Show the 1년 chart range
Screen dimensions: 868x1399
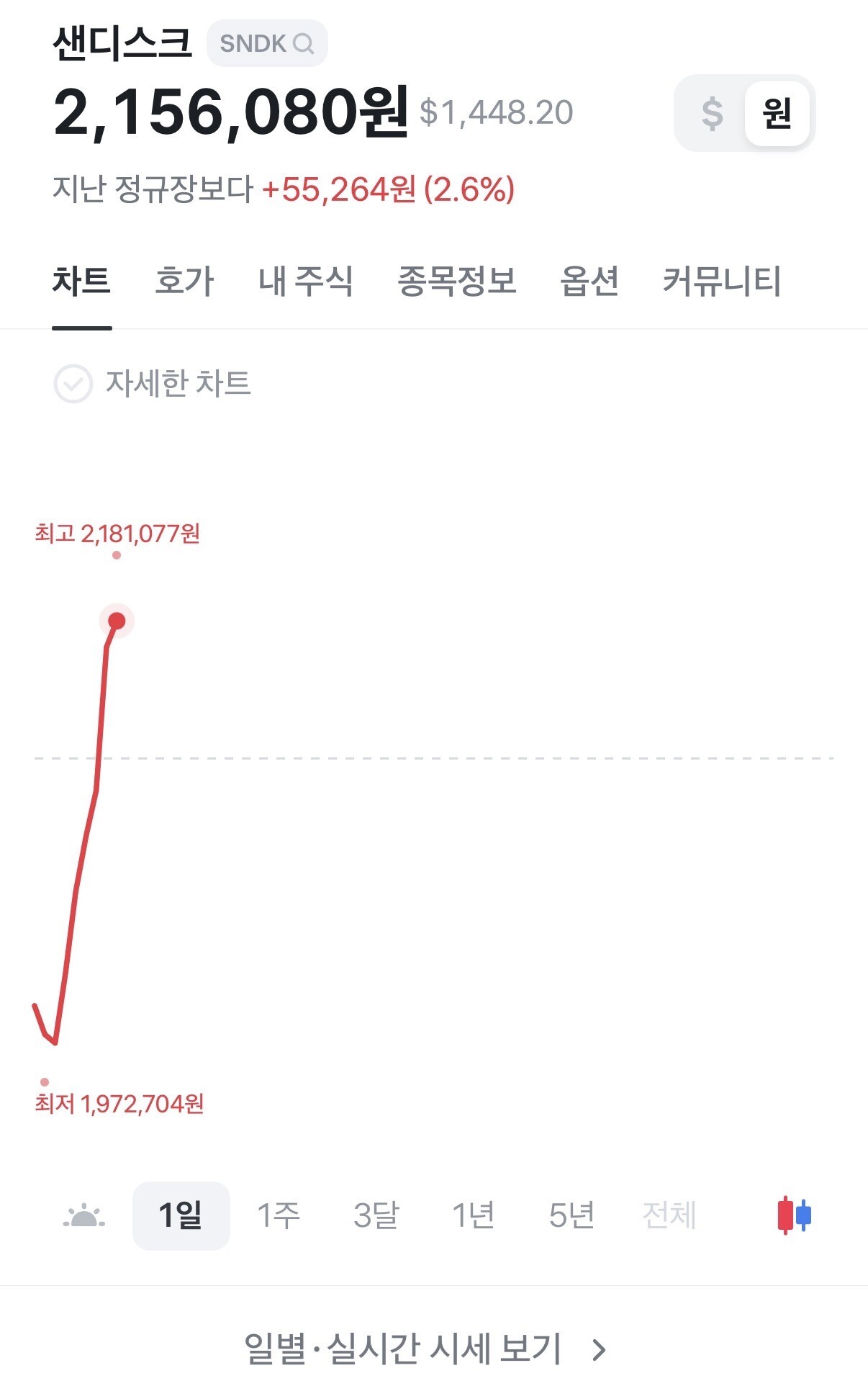point(473,1215)
